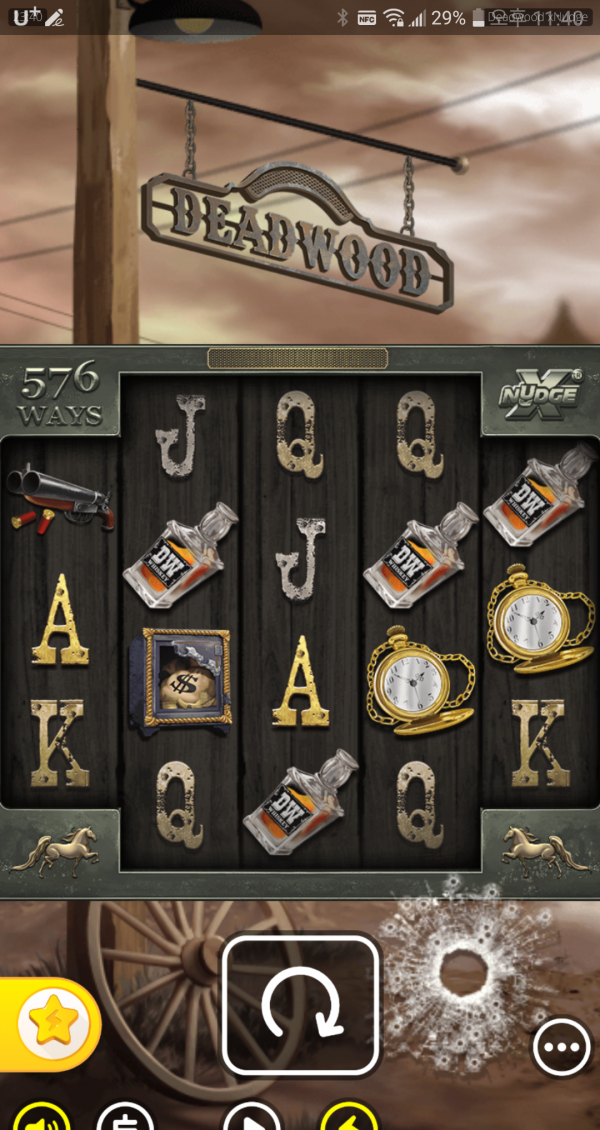This screenshot has height=1130, width=600.
Task: Start autoplay
Action: pyautogui.click(x=251, y=1118)
